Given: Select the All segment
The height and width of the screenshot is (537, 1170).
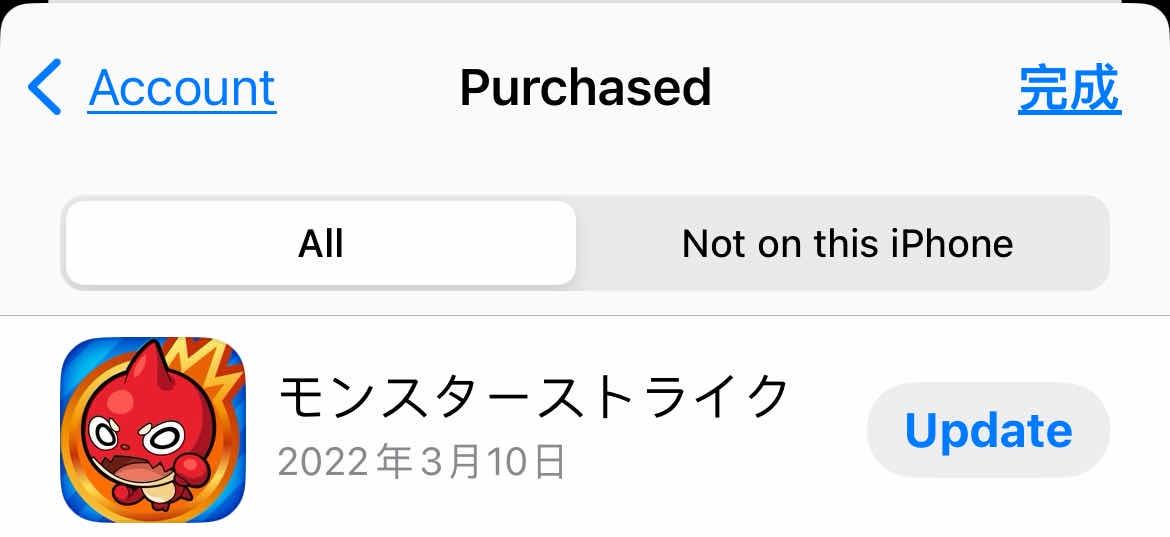Looking at the screenshot, I should (x=321, y=243).
